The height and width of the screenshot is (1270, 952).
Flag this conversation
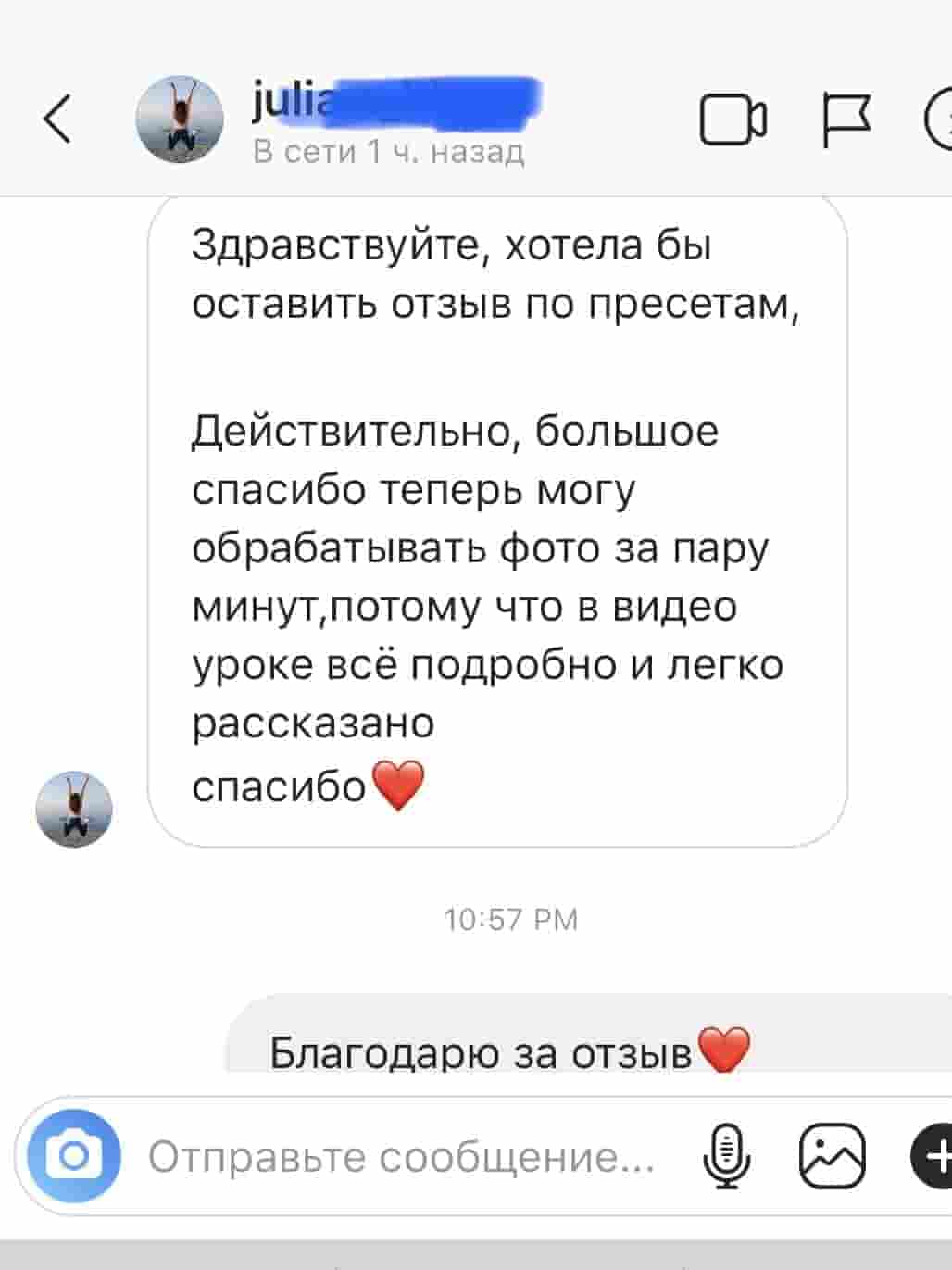point(846,120)
